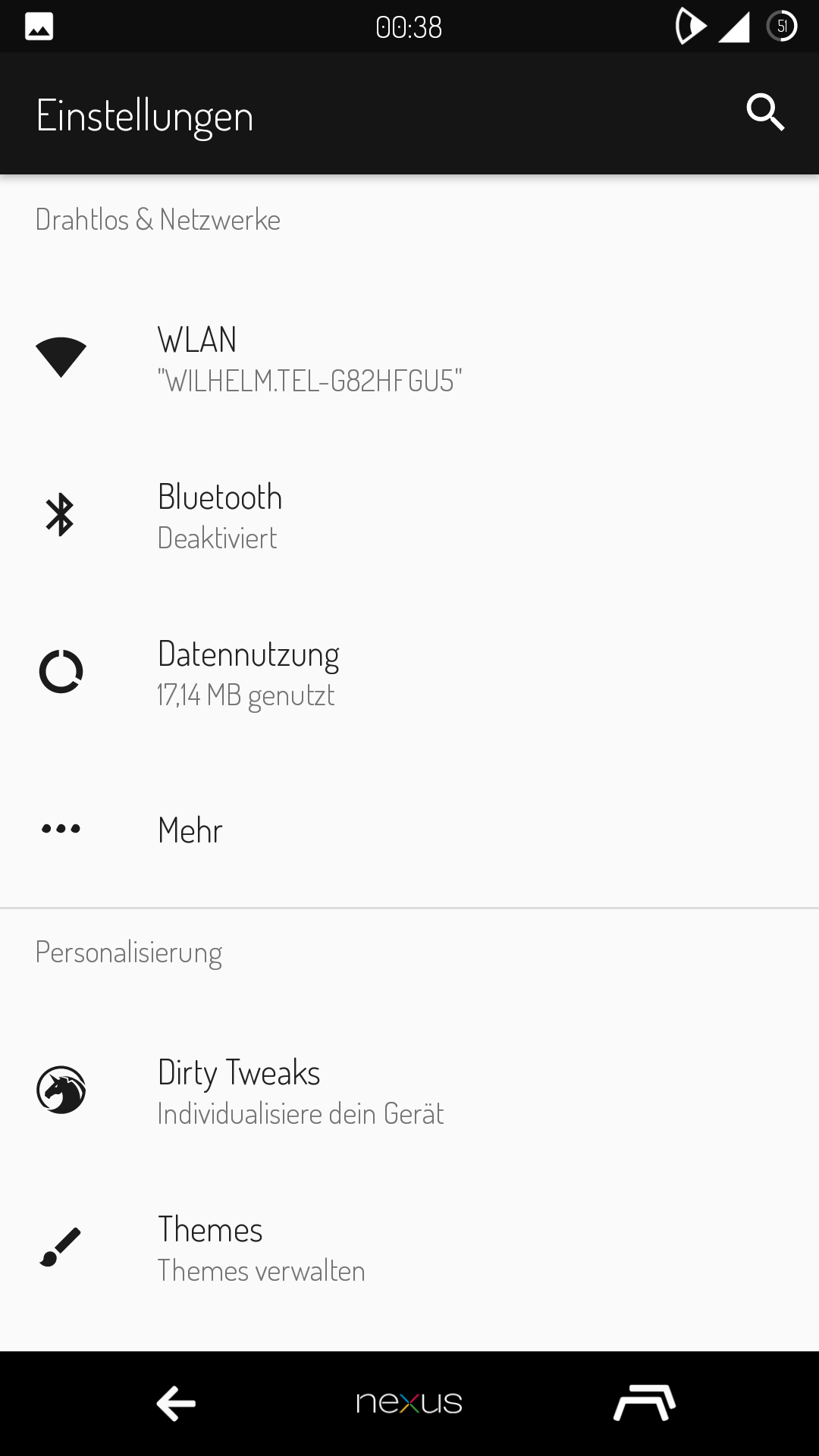Go home via the nexus button
This screenshot has height=1456, width=819.
(409, 1404)
